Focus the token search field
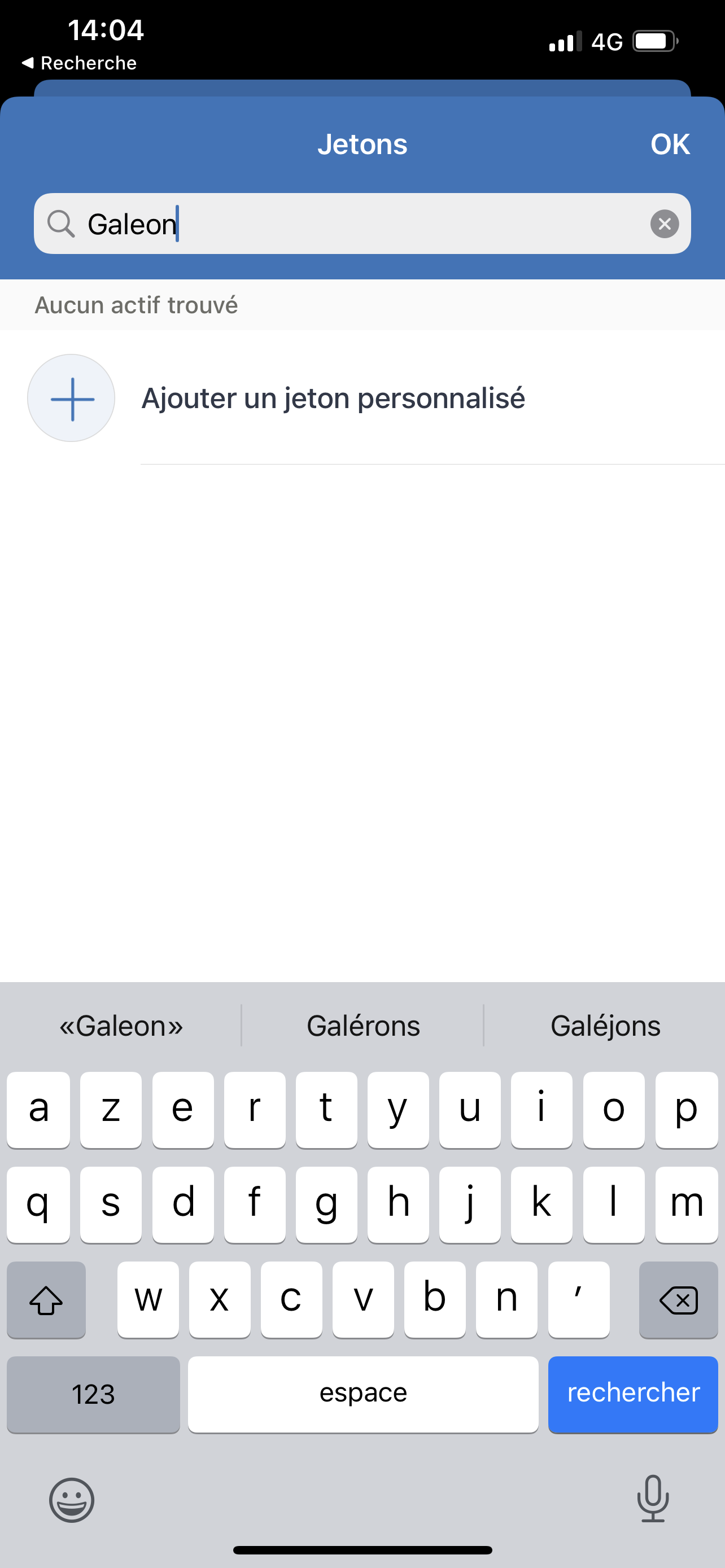The height and width of the screenshot is (1568, 725). coord(365,224)
